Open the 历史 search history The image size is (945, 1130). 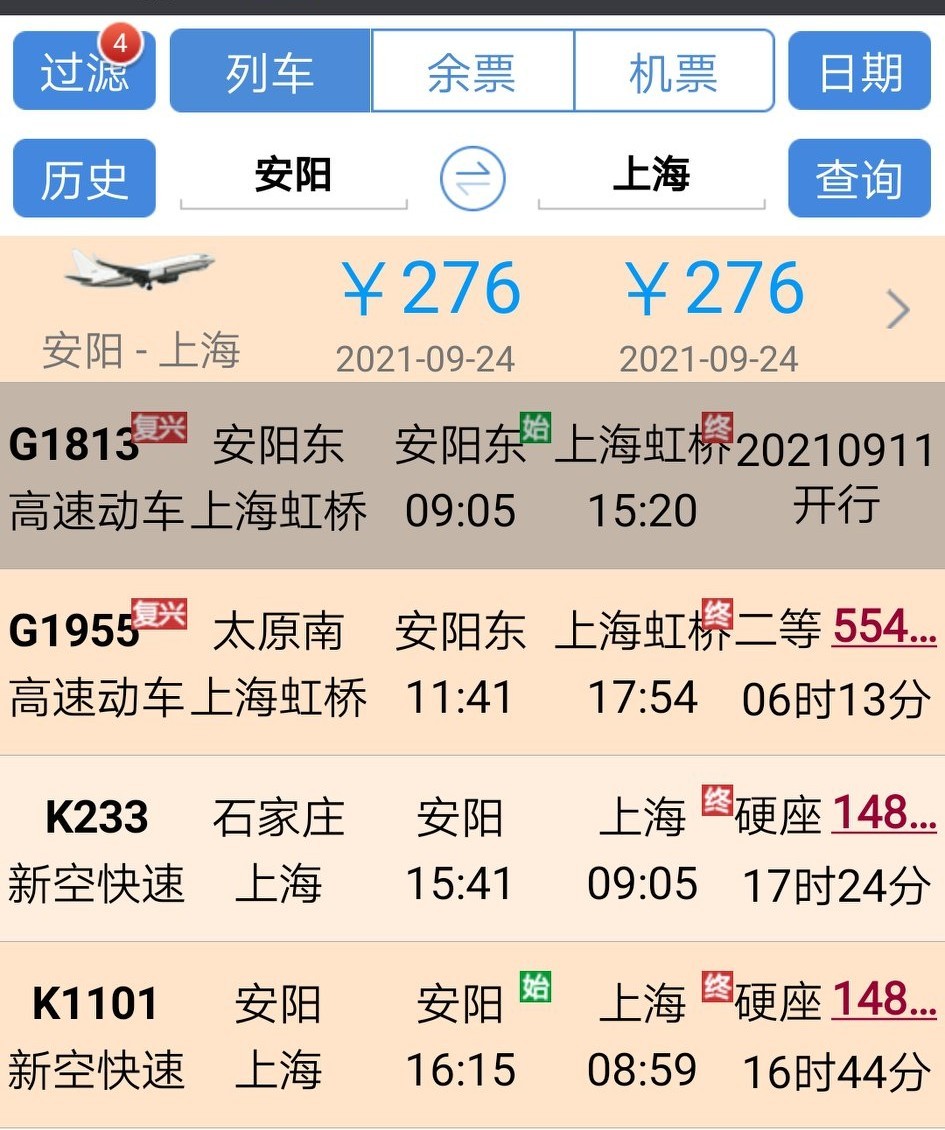[x=84, y=179]
